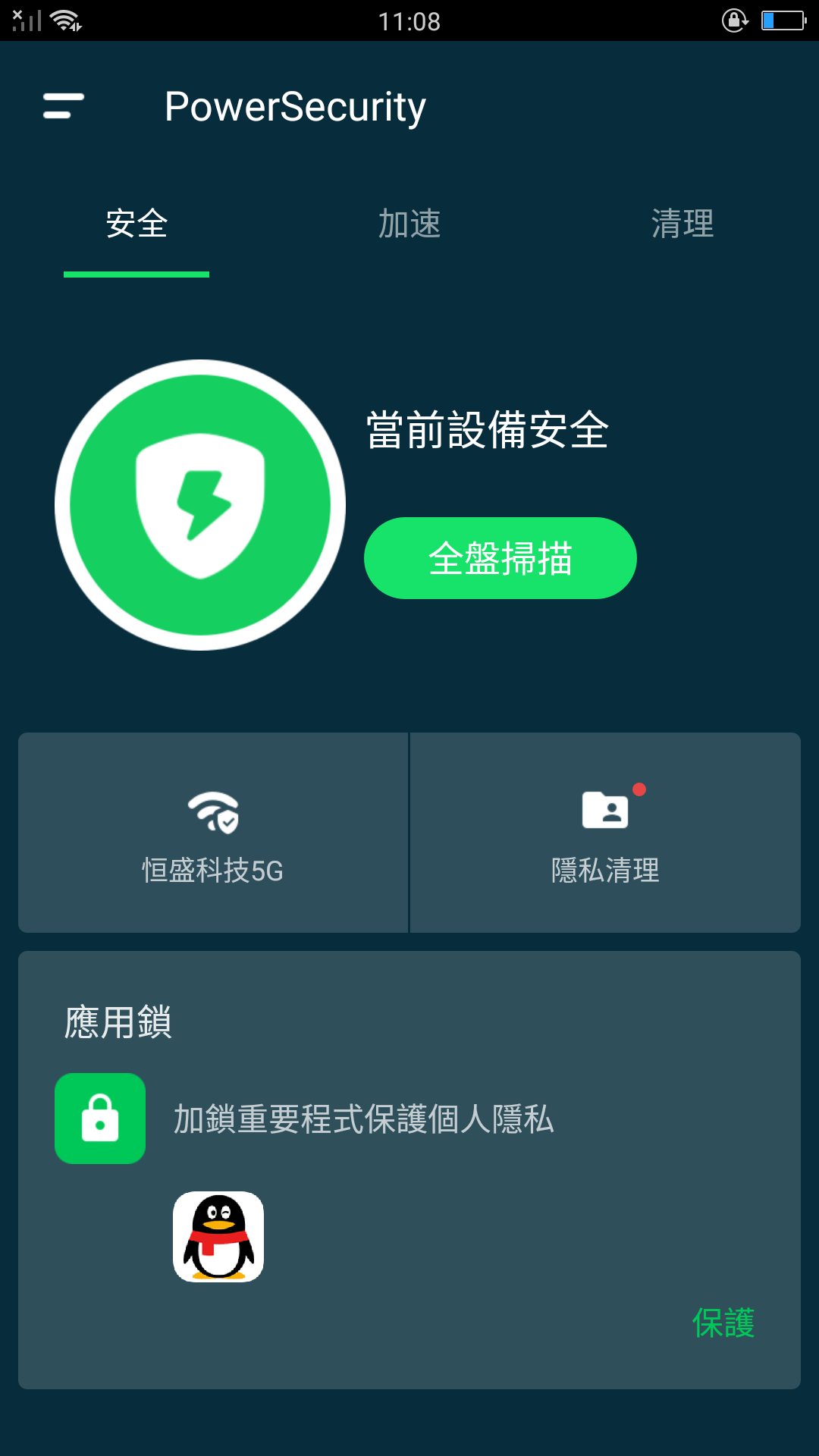Open the 安全 tab
This screenshot has width=819, height=1456.
pos(136,225)
